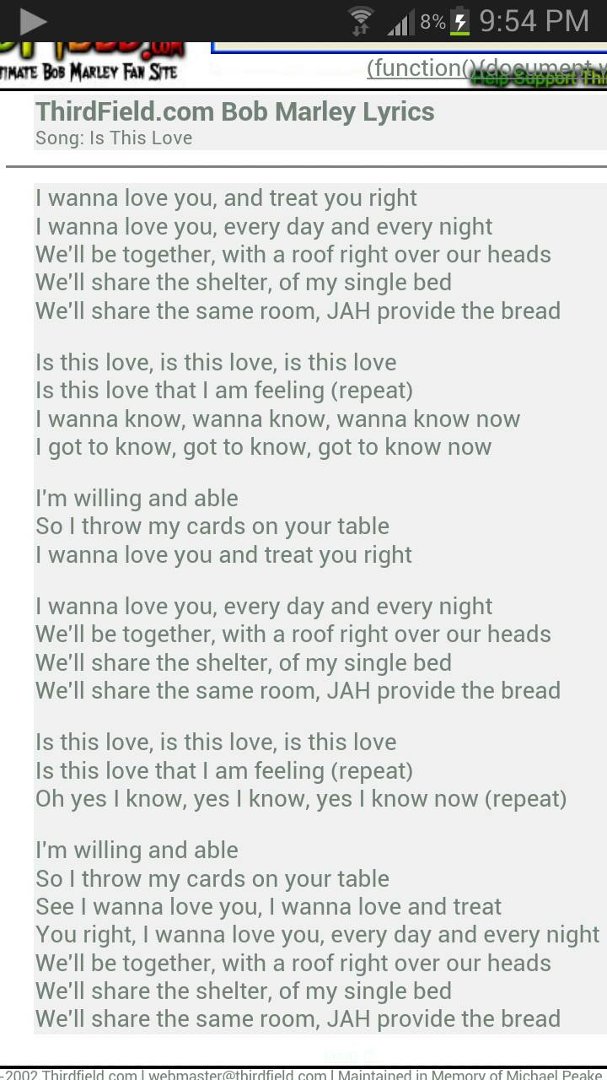
Task: Open the Bob Marley fan site logo
Action: (x=92, y=62)
